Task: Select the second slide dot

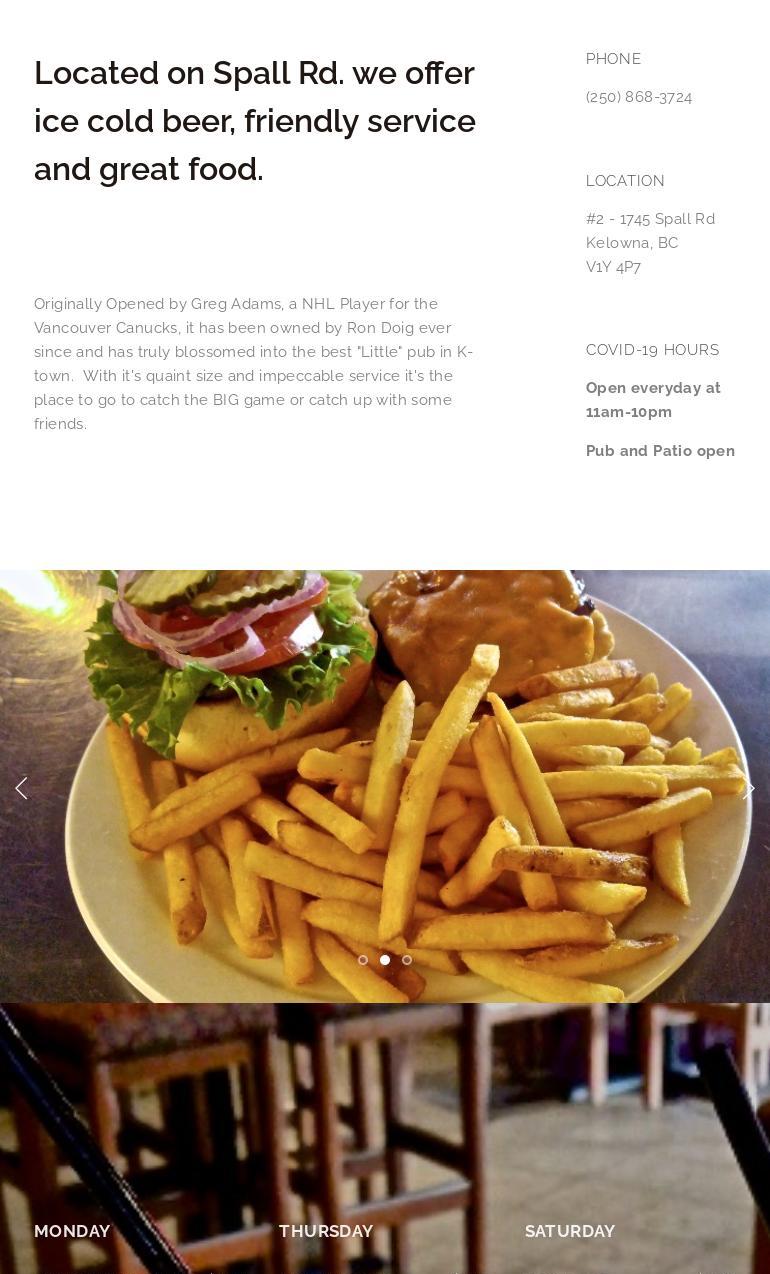Action: pos(385,960)
